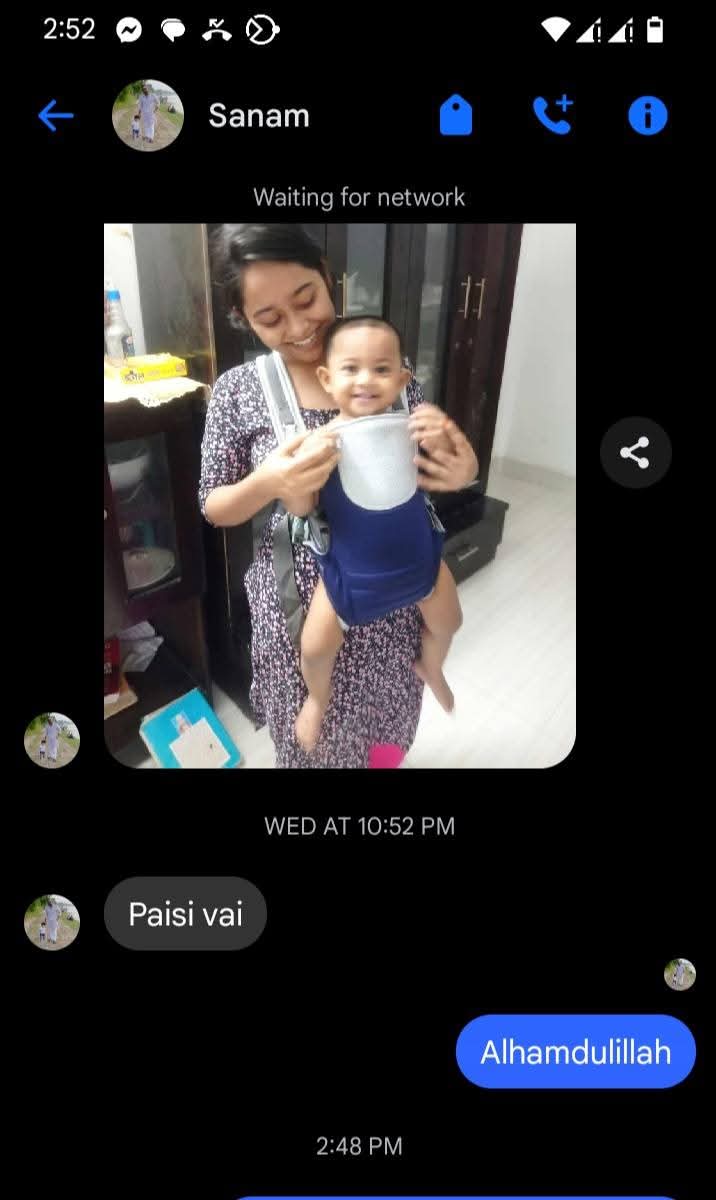Open the Sanam name in the header
This screenshot has height=1200, width=716.
click(x=259, y=116)
